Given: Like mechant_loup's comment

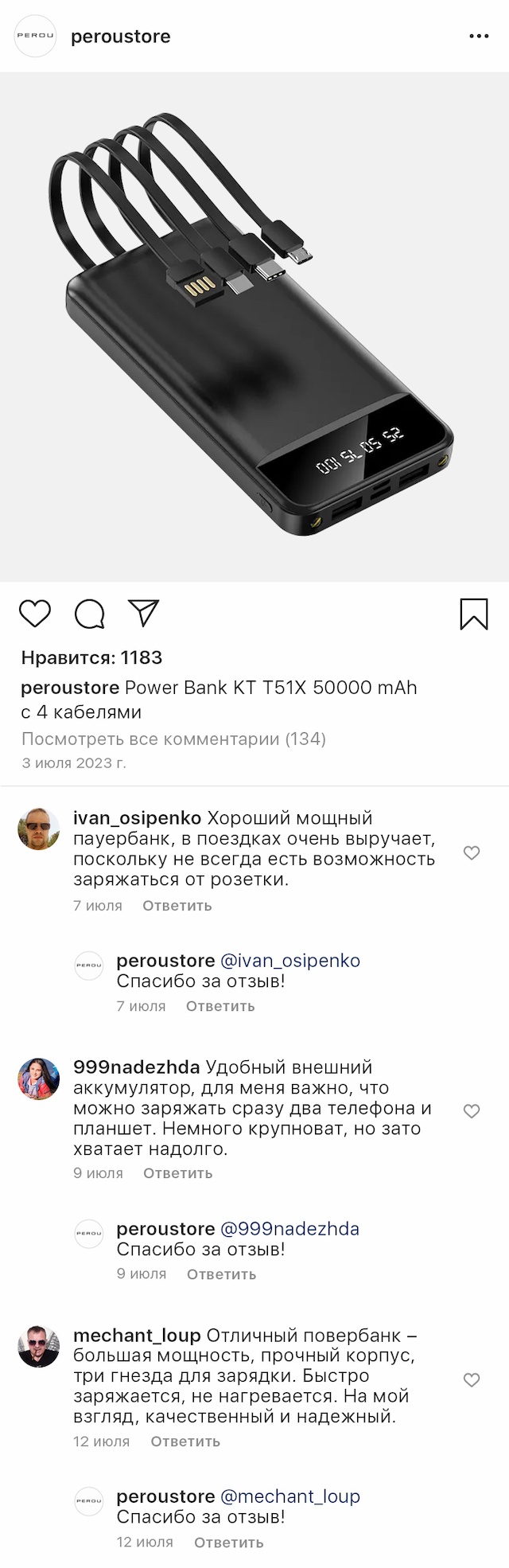Looking at the screenshot, I should [x=472, y=1380].
